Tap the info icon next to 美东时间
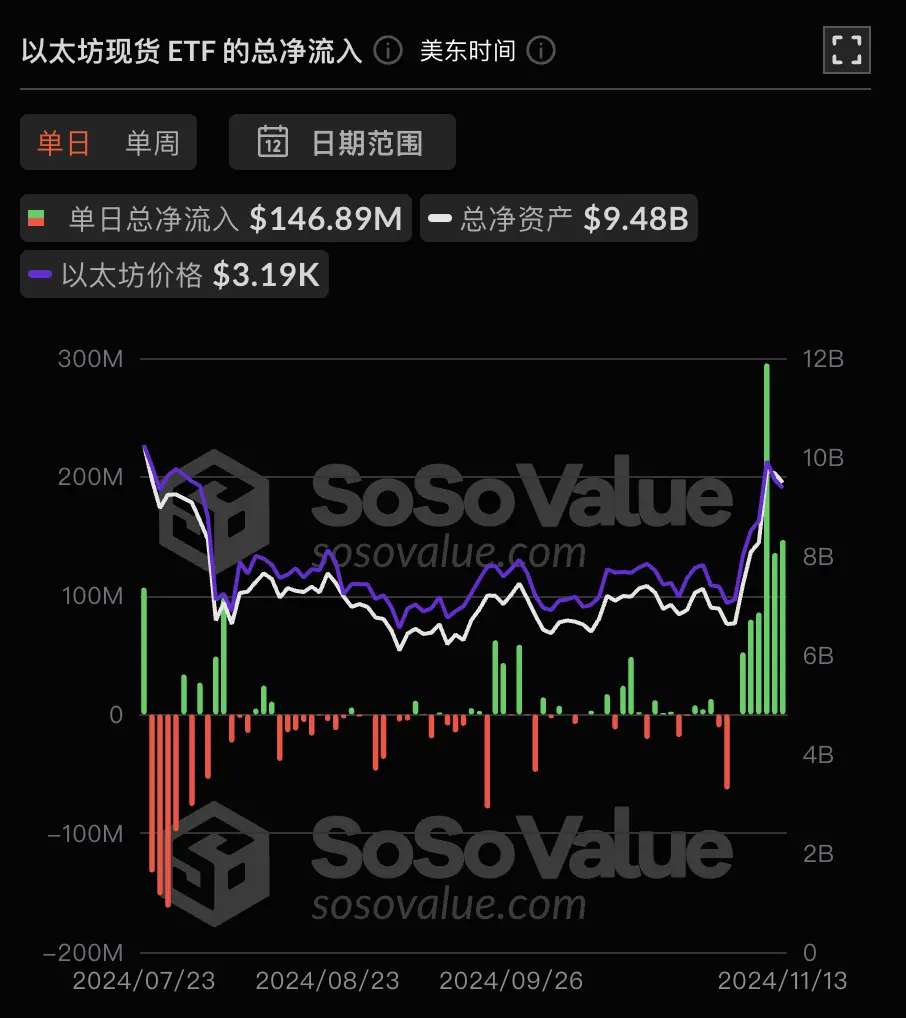Image resolution: width=906 pixels, height=1018 pixels. click(x=541, y=50)
